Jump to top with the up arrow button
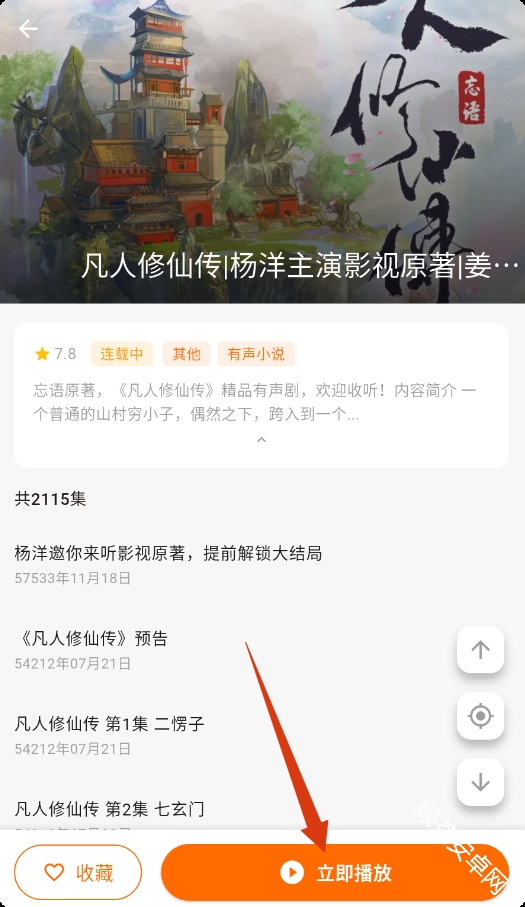525x907 pixels. click(x=480, y=650)
